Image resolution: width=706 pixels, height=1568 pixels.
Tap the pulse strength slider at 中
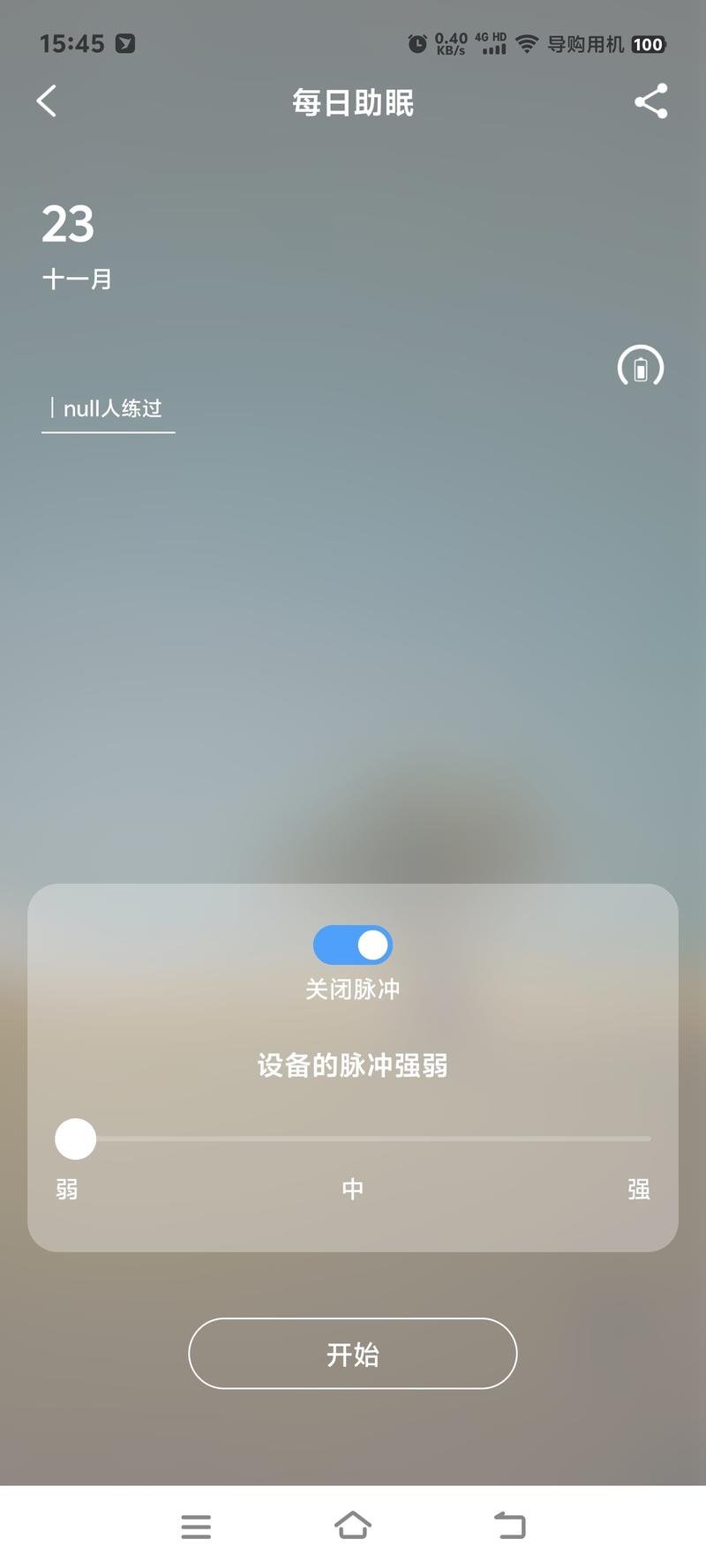coord(353,1139)
